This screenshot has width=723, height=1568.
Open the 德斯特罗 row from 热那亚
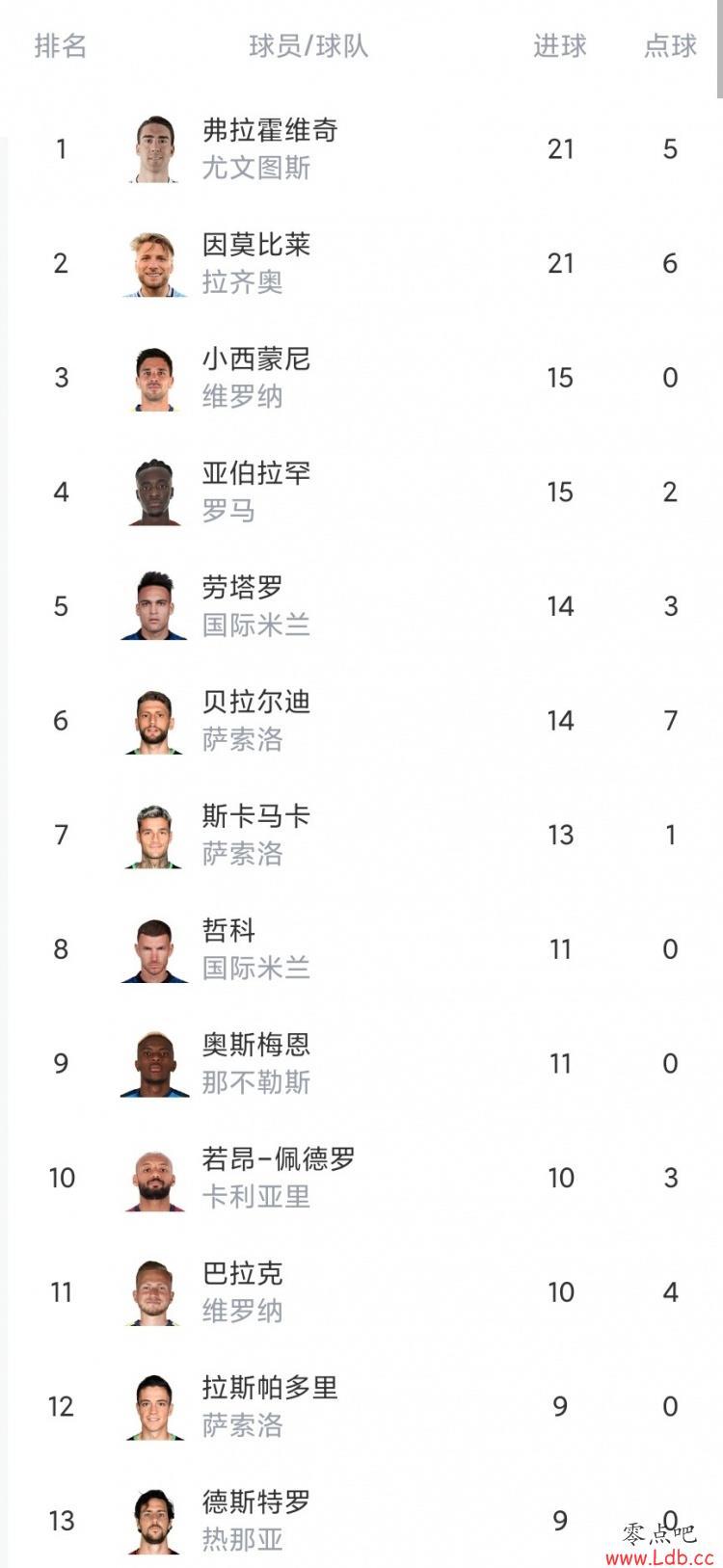pyautogui.click(x=361, y=1520)
